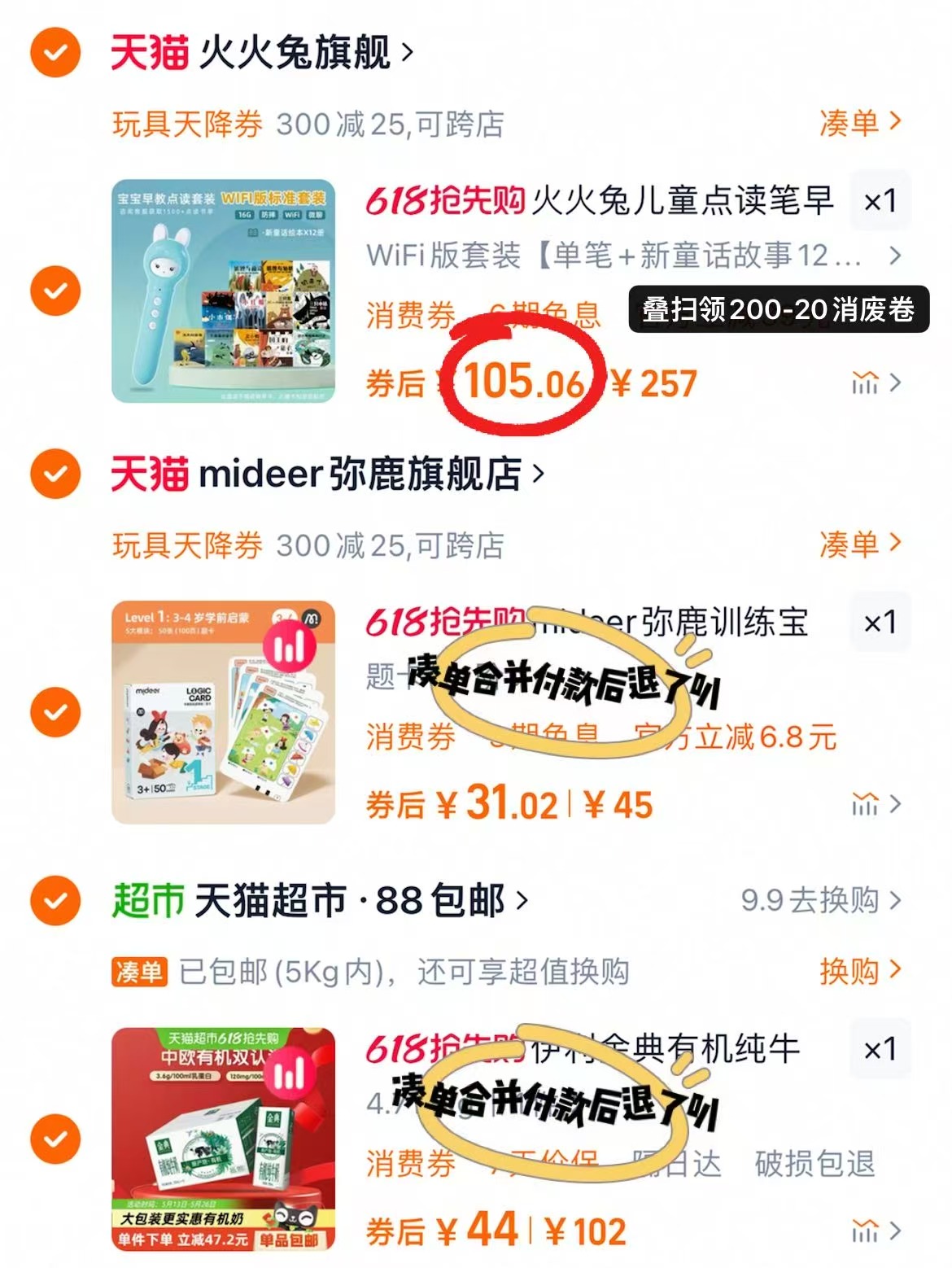Deselect the 伊利金典有机纯牛奶 item
Image resolution: width=952 pixels, height=1268 pixels.
(55, 1139)
